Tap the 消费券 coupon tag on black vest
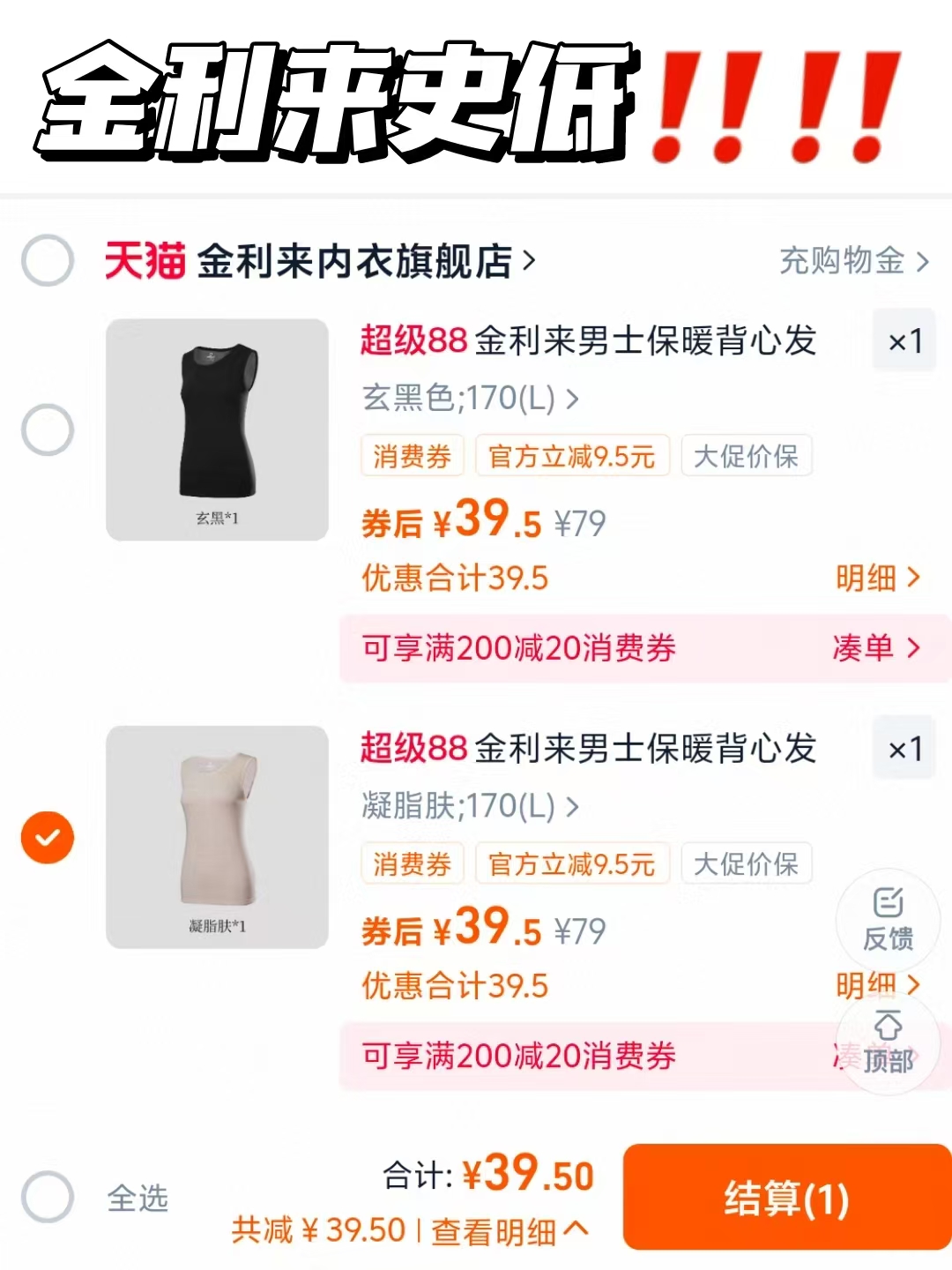 pyautogui.click(x=412, y=456)
